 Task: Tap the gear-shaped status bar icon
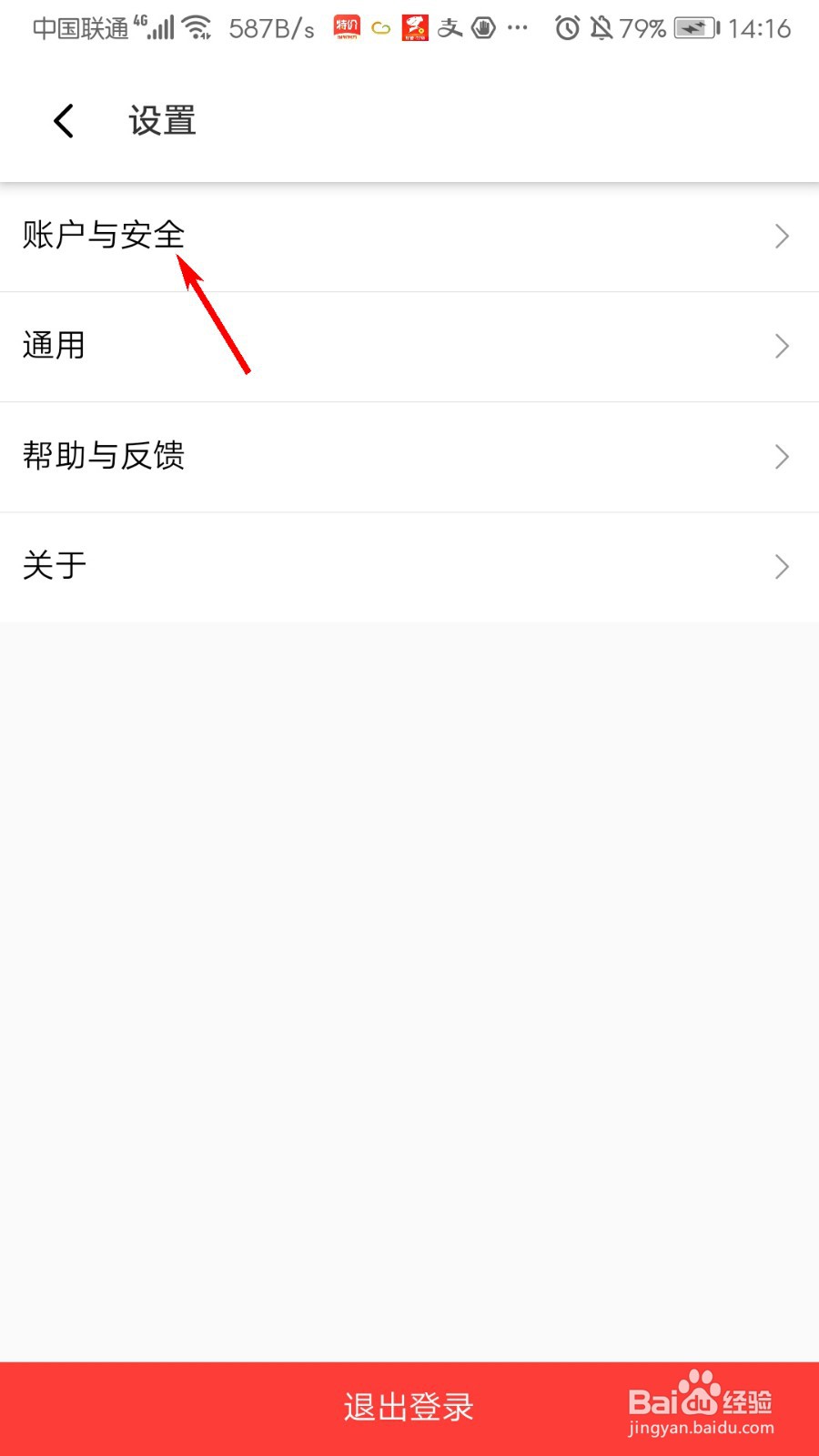tap(484, 28)
